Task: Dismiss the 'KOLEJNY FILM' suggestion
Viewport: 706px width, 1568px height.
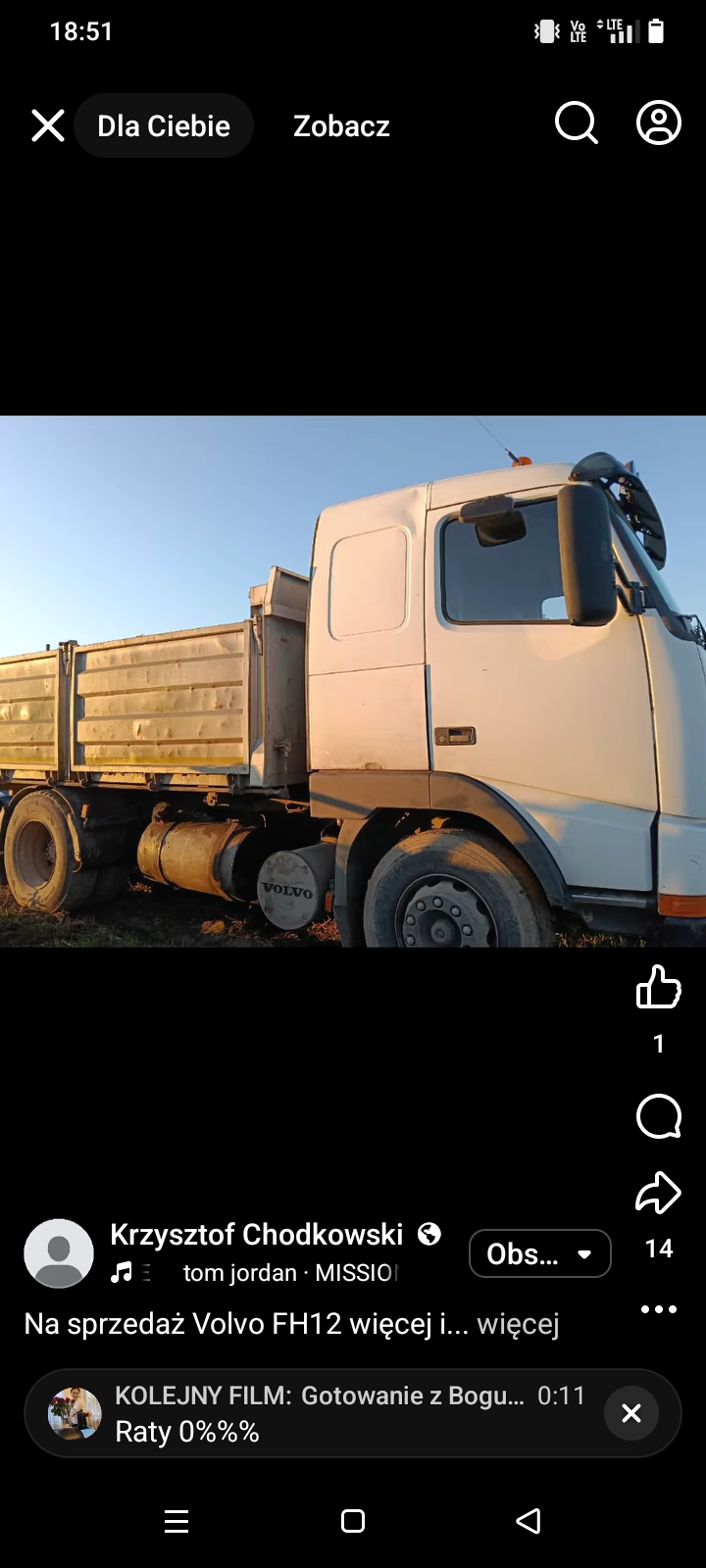Action: point(630,1412)
